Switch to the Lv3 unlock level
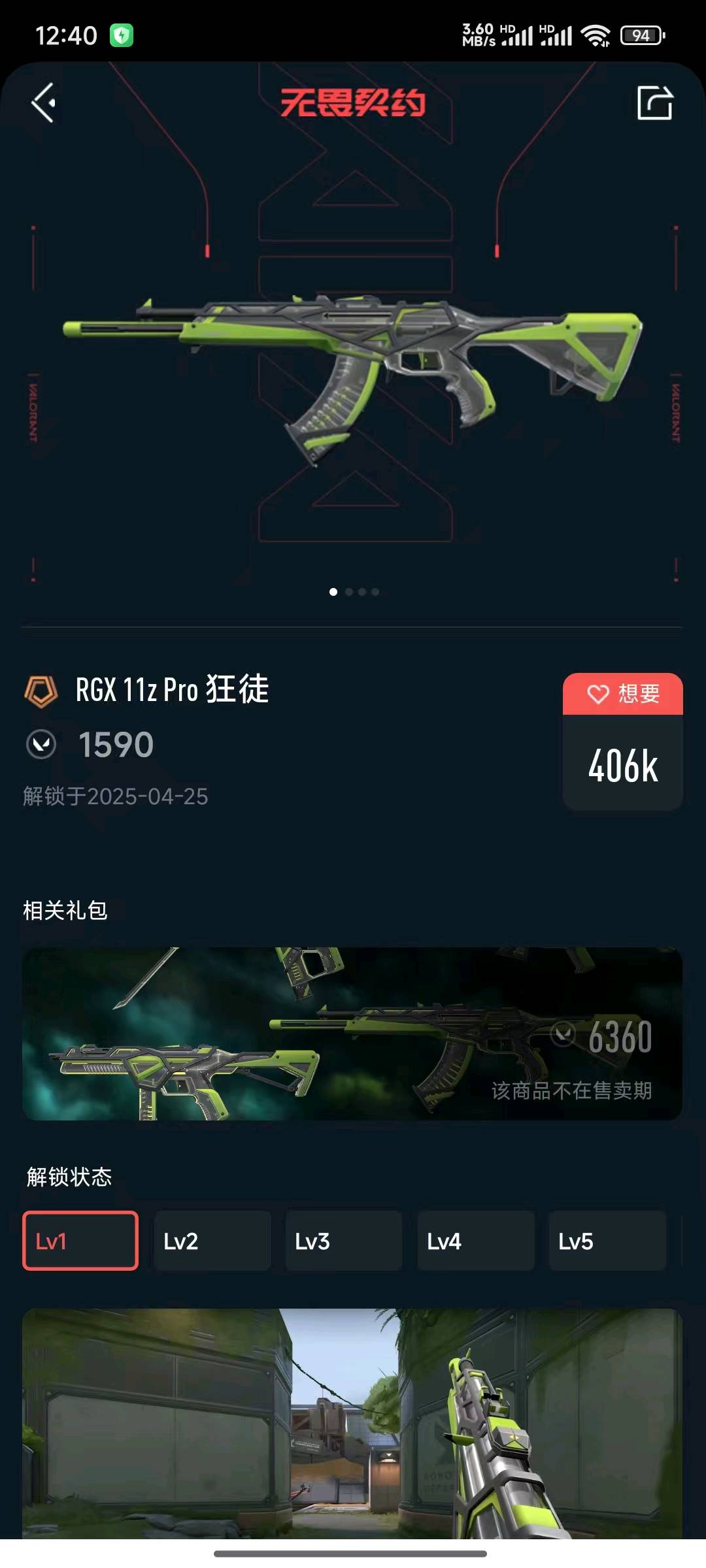Viewport: 706px width, 1568px height. pyautogui.click(x=343, y=1241)
